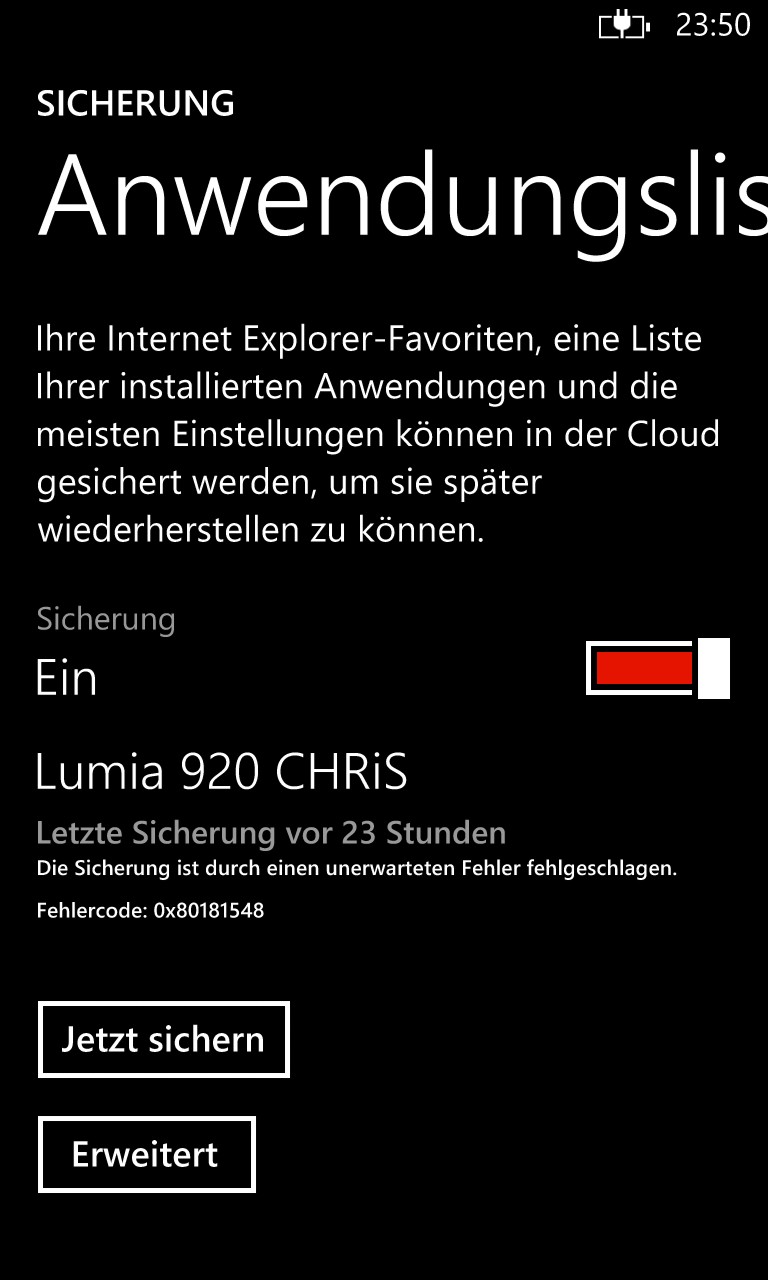Tap the Jetzt sichern button
Viewport: 768px width, 1280px height.
click(x=164, y=1039)
